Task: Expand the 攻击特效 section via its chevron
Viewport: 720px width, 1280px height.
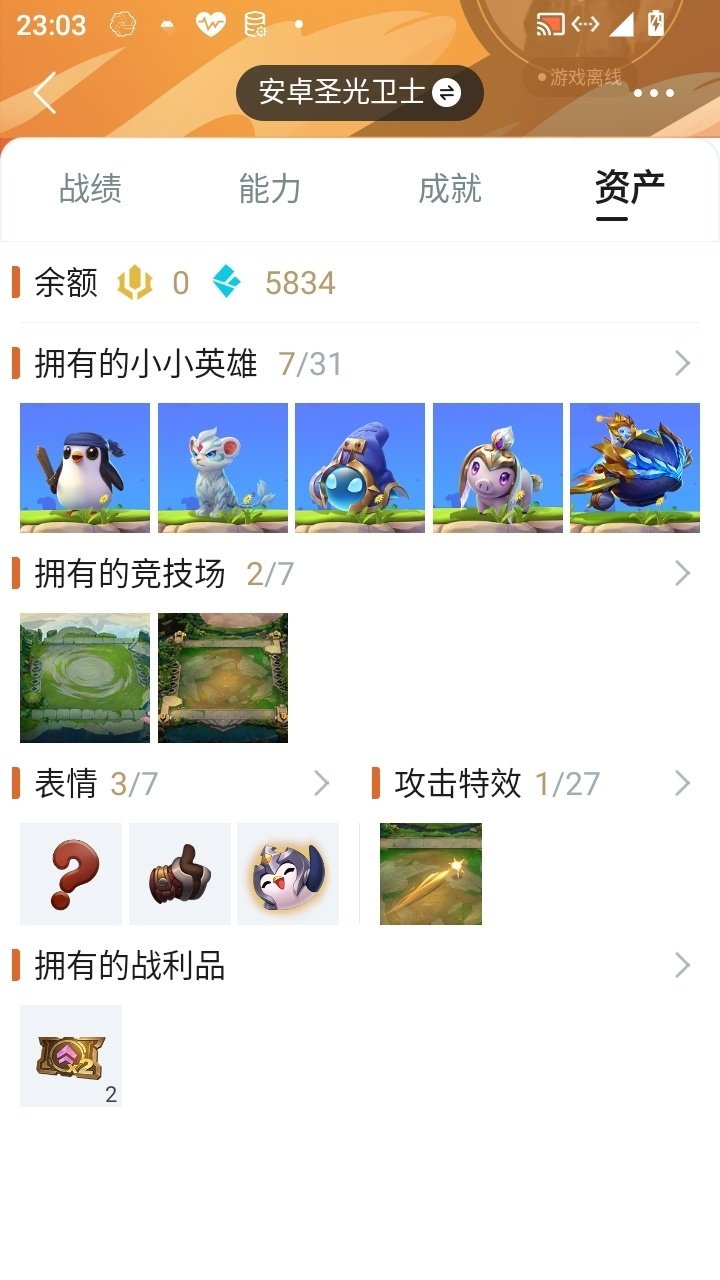Action: point(684,783)
